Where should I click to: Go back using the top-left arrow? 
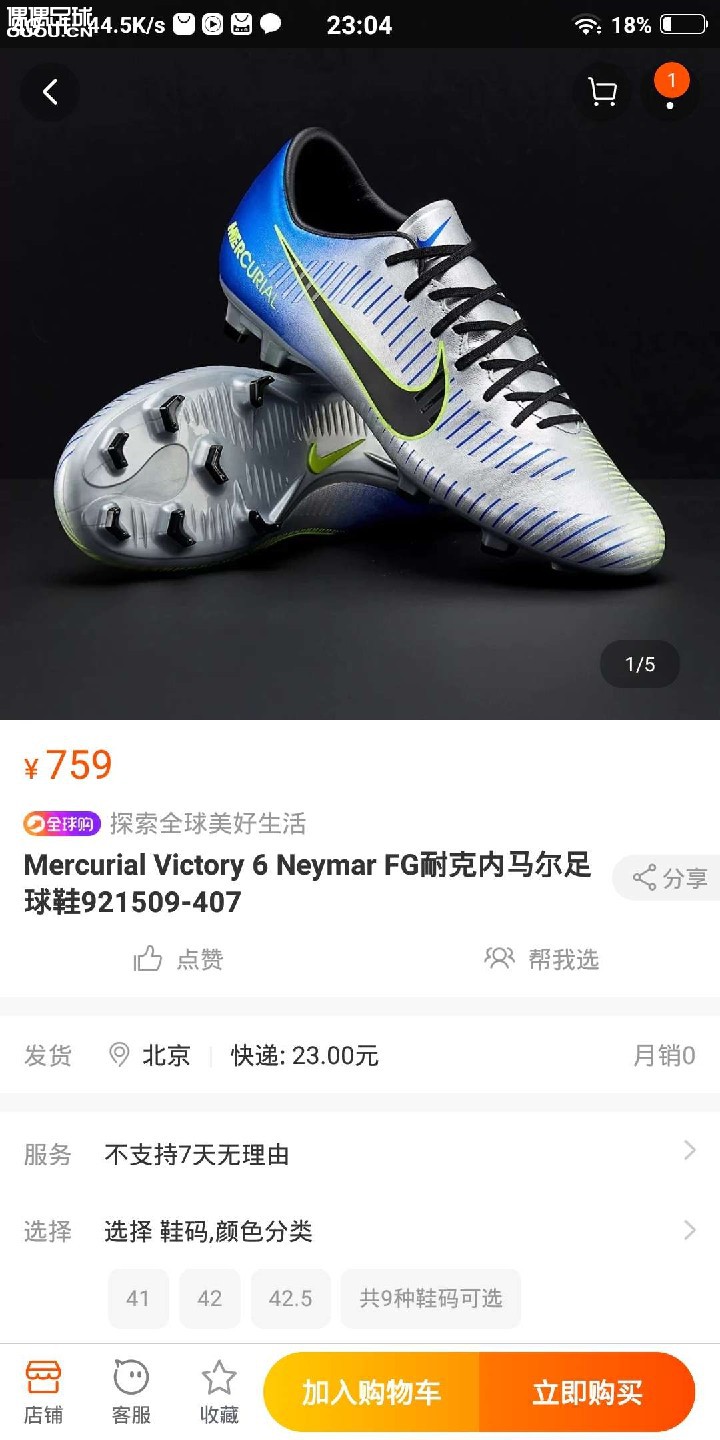pyautogui.click(x=50, y=92)
